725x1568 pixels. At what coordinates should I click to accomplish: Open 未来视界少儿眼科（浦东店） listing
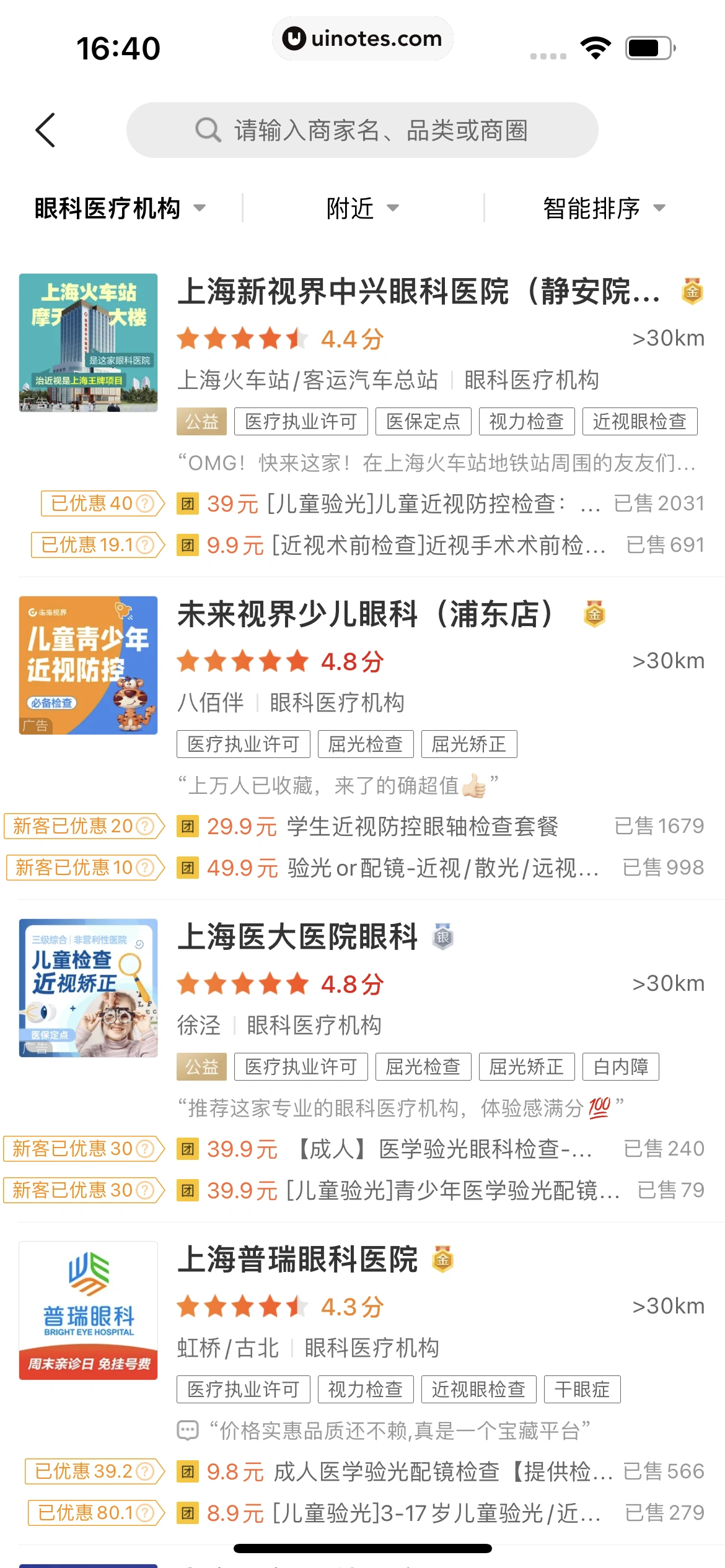[366, 614]
